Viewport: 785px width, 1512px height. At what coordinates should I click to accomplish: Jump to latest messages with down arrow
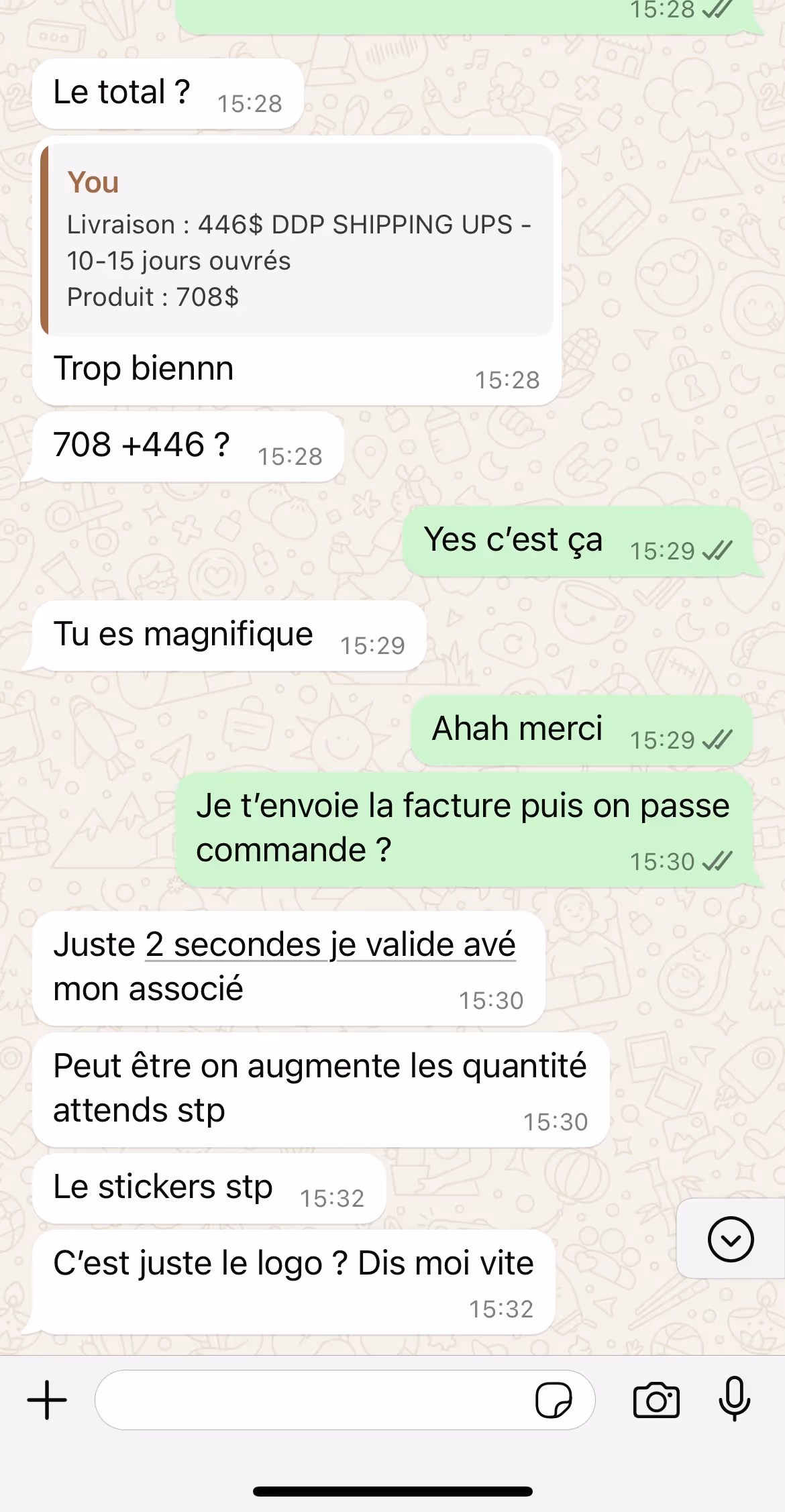[731, 1239]
